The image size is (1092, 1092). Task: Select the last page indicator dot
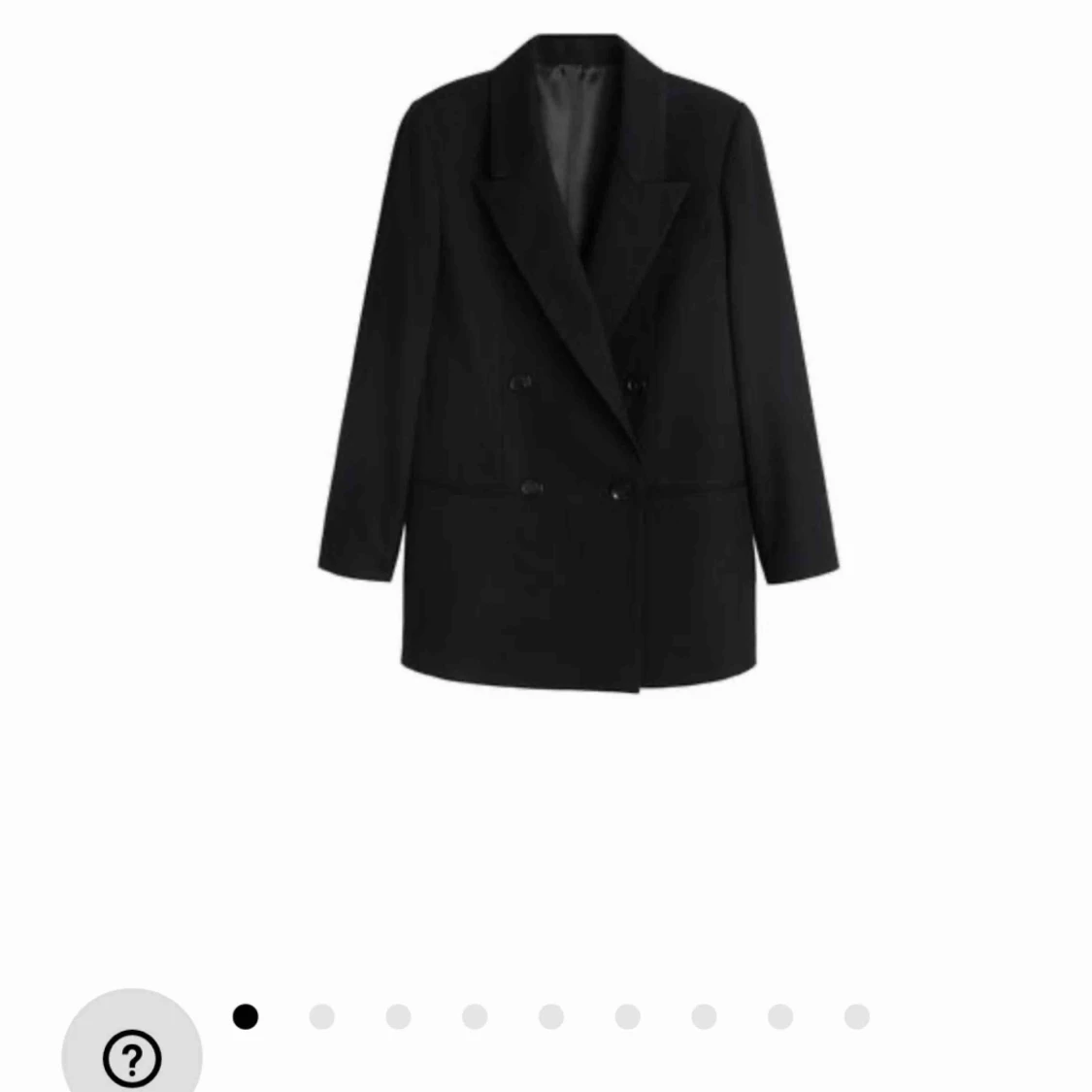856,1016
